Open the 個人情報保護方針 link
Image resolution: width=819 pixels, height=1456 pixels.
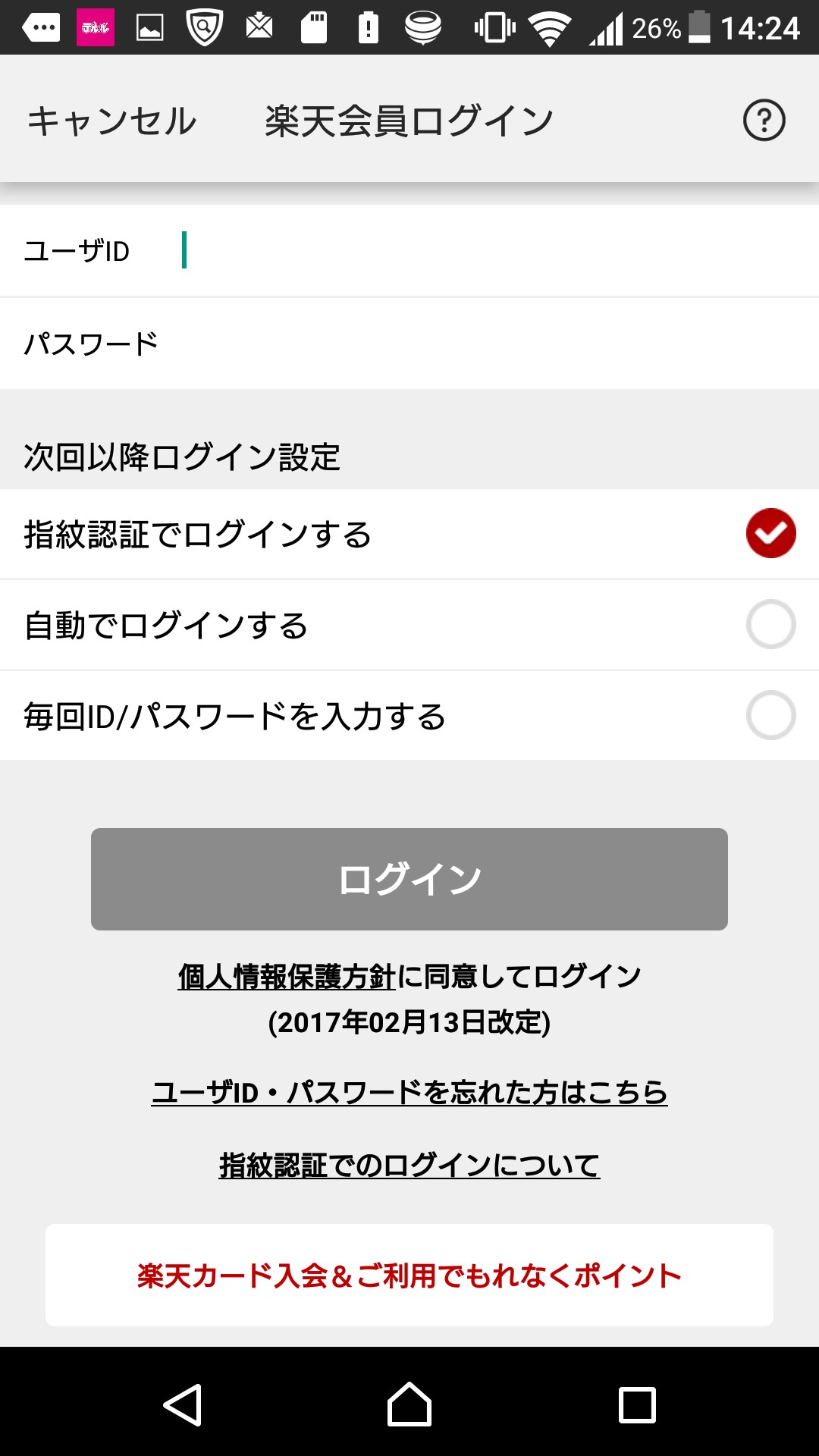pyautogui.click(x=287, y=977)
